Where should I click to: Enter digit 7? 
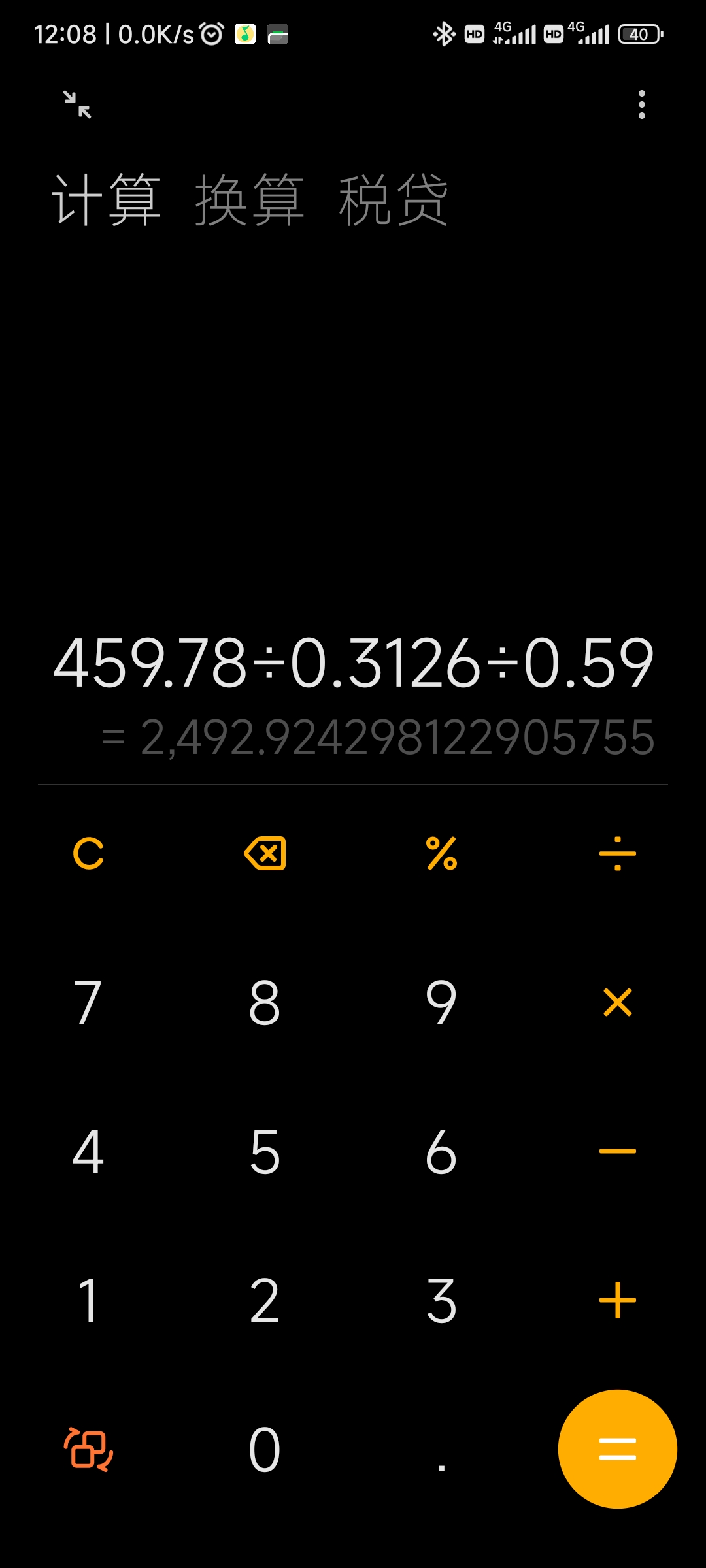pyautogui.click(x=88, y=1002)
